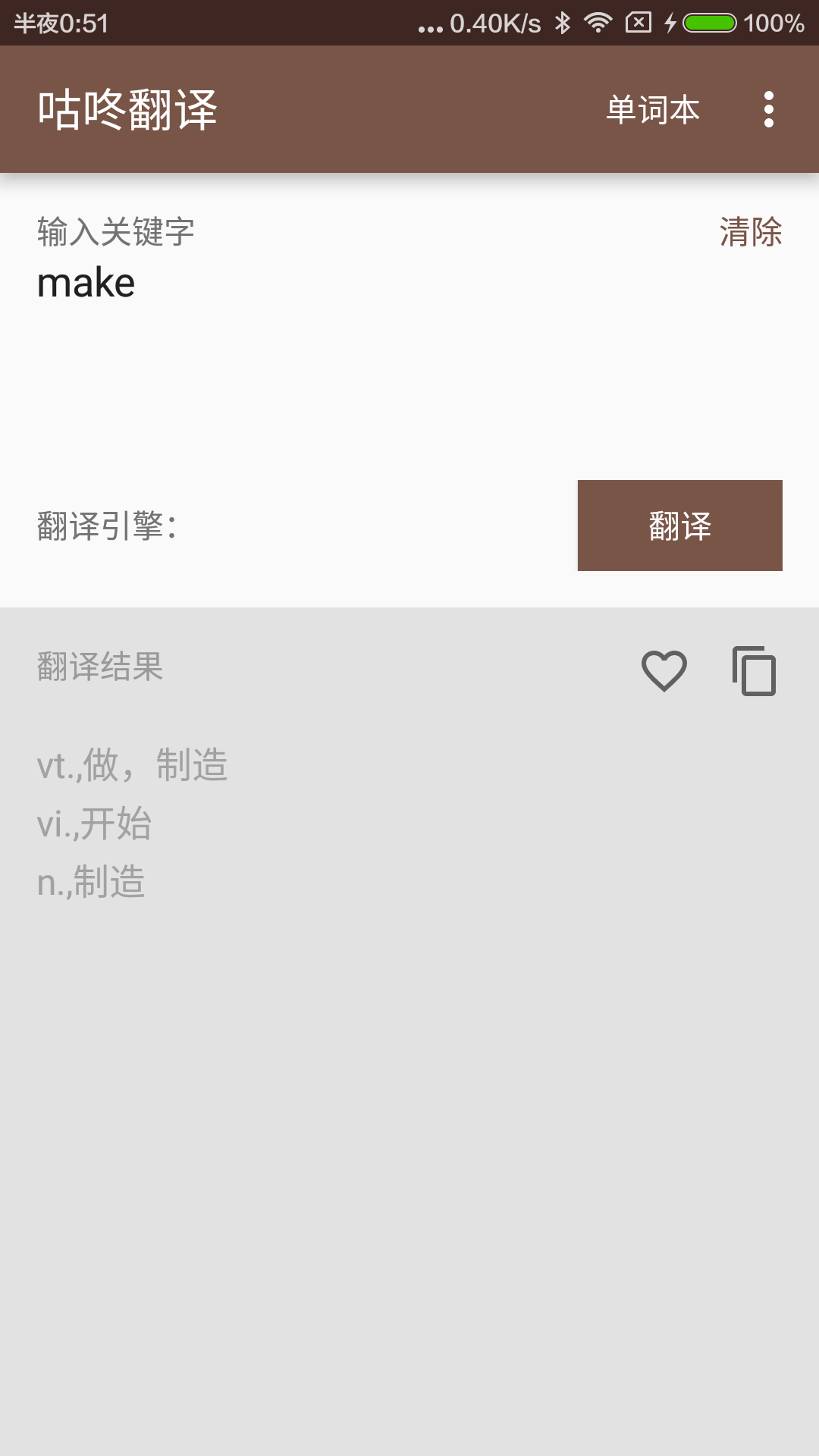Tap the heart to favorite this translation
Screen dimensions: 819x1456
click(663, 670)
